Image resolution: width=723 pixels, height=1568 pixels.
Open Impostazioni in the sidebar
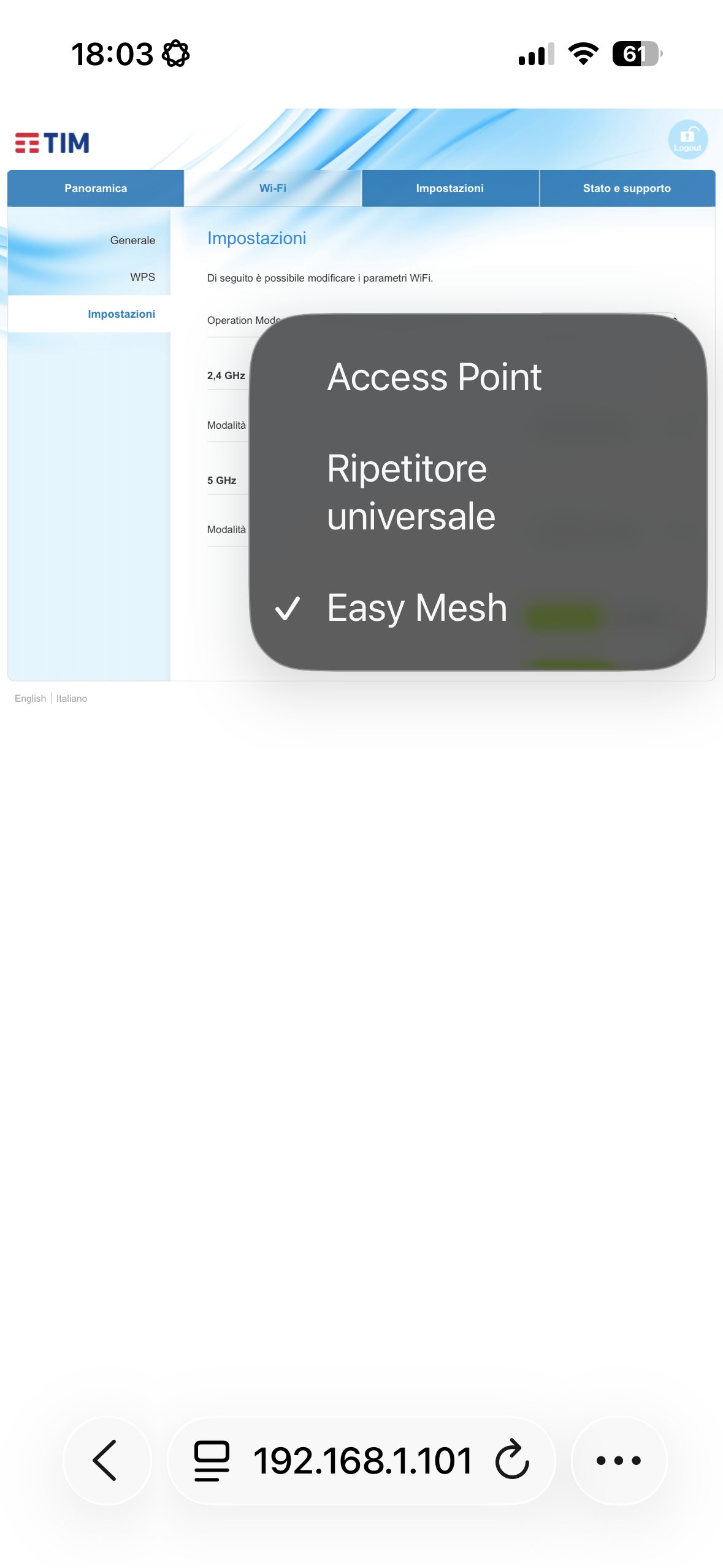coord(121,314)
